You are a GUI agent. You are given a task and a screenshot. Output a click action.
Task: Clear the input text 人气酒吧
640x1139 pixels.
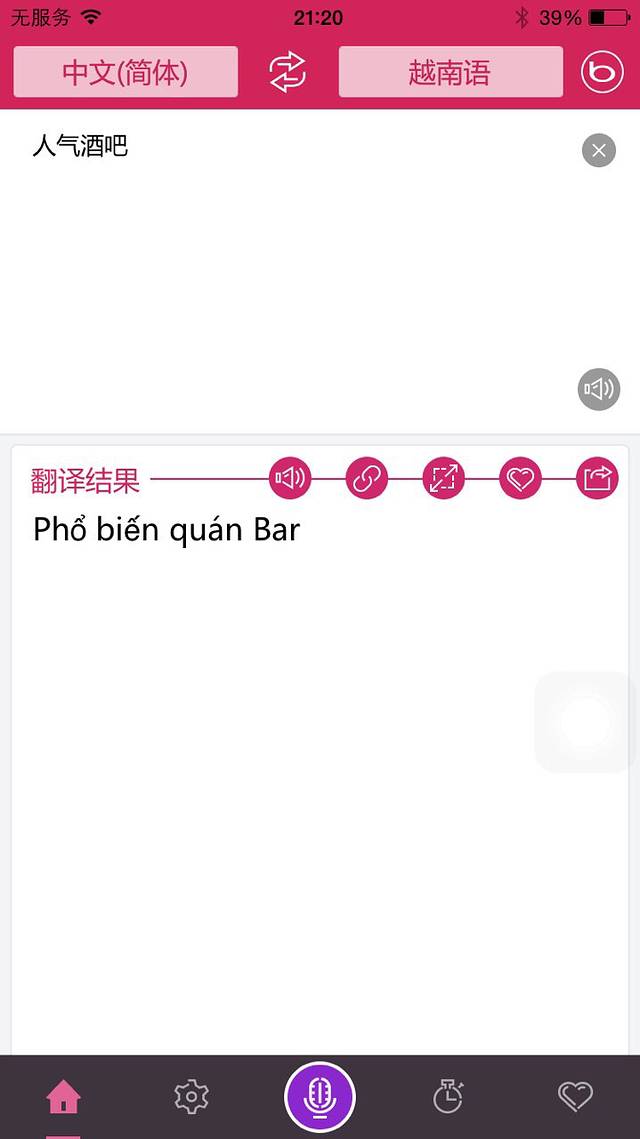pyautogui.click(x=598, y=151)
